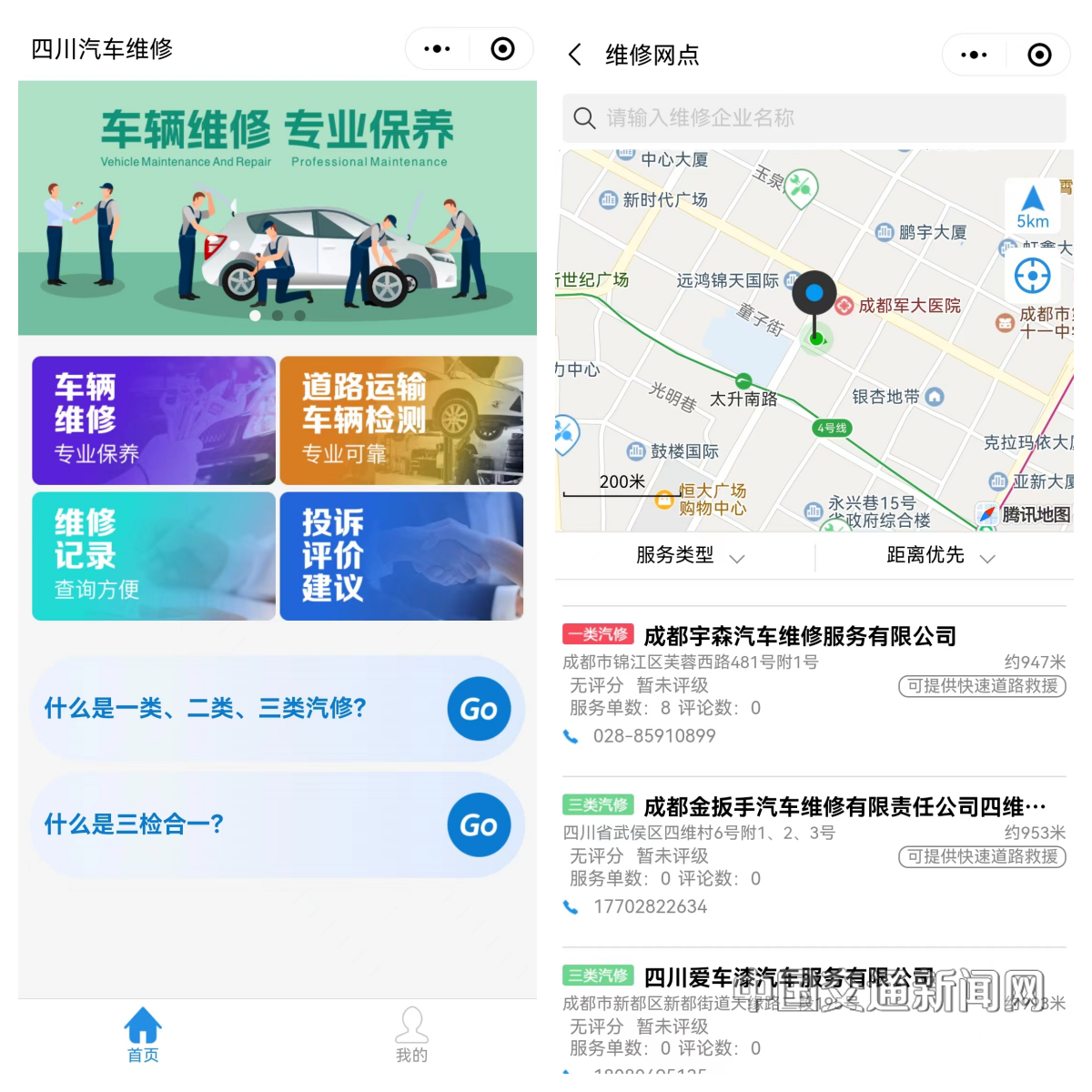Select the 首页 tab
This screenshot has height=1092, width=1092.
tap(143, 1035)
